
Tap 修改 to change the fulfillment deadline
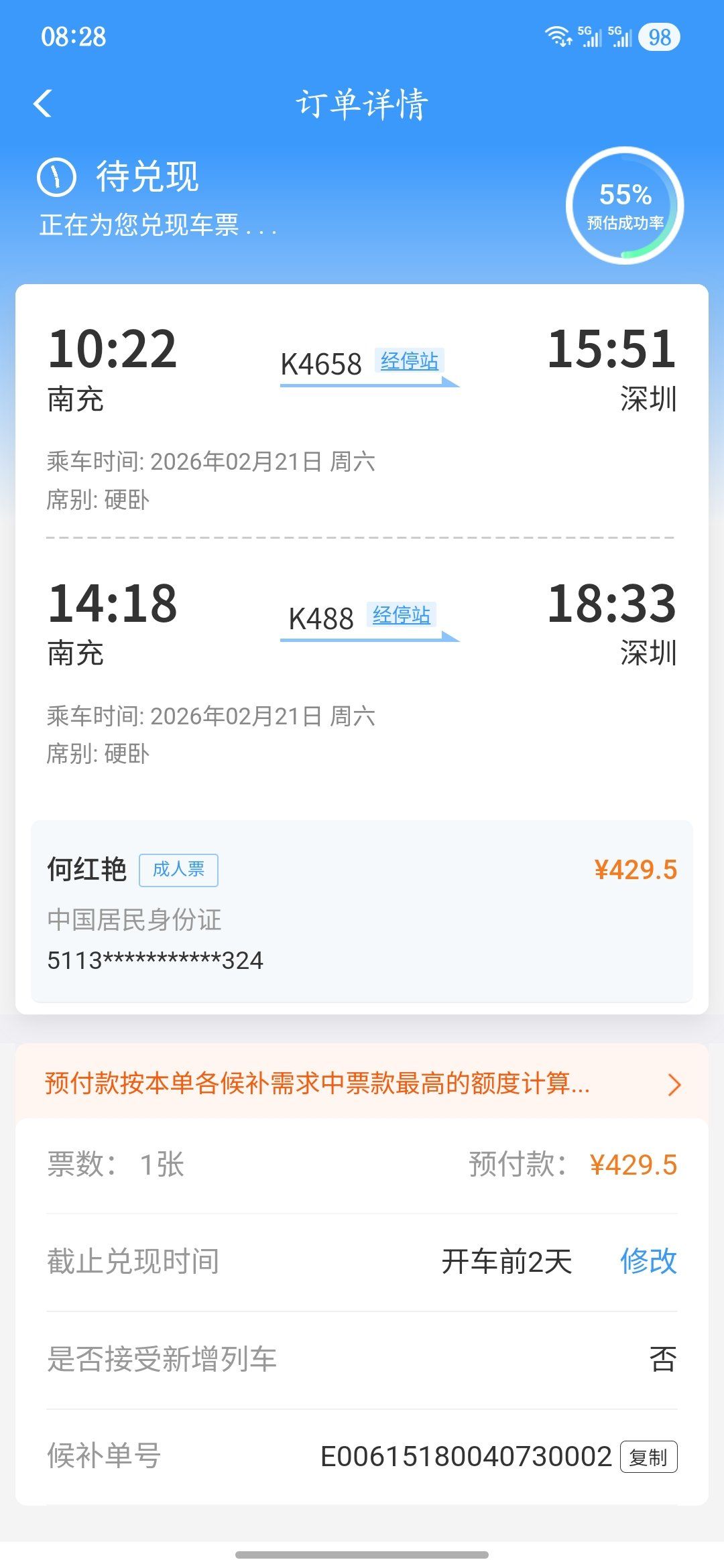pos(648,1261)
